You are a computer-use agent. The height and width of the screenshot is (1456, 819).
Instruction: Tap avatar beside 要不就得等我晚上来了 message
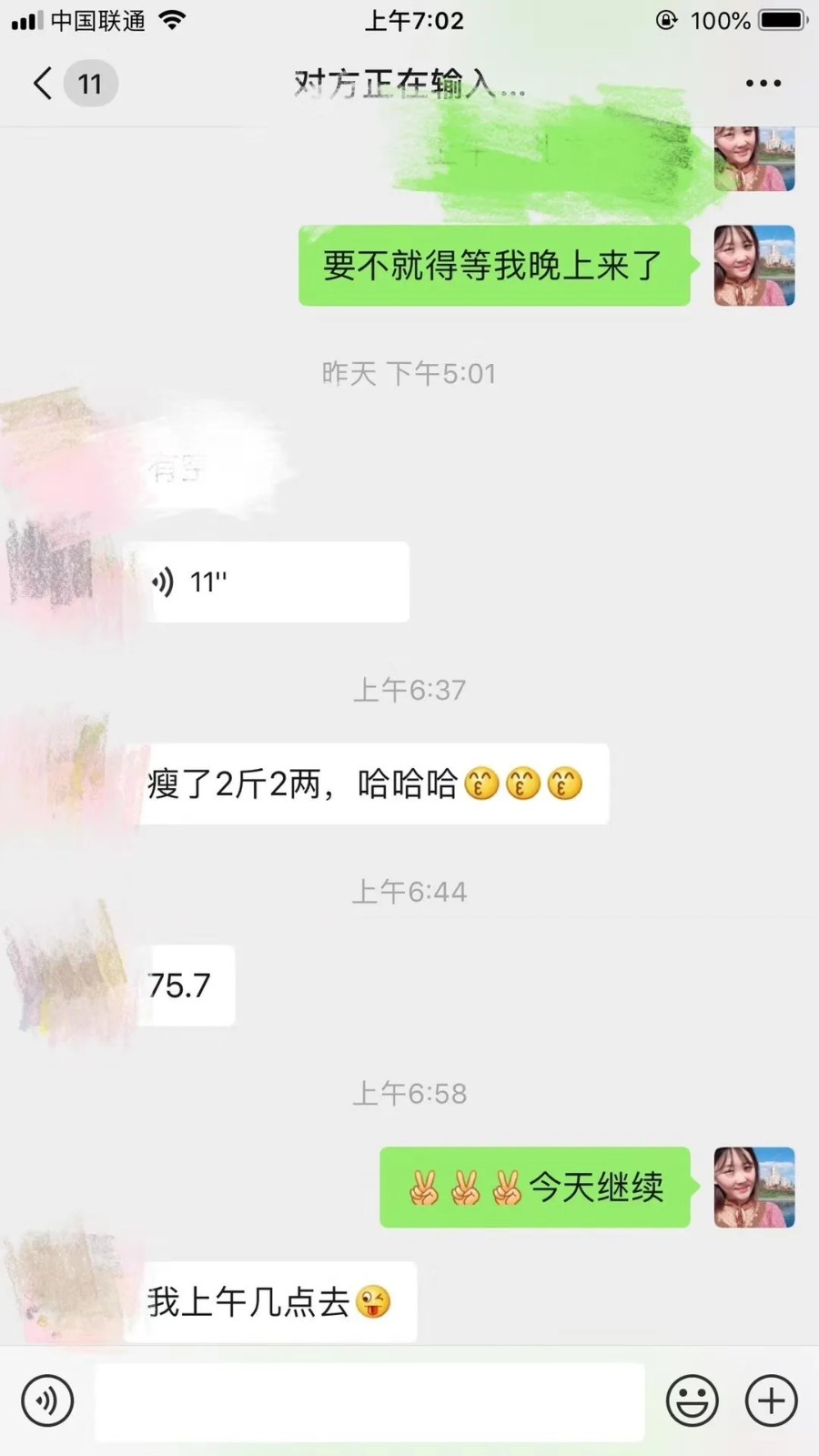[753, 266]
